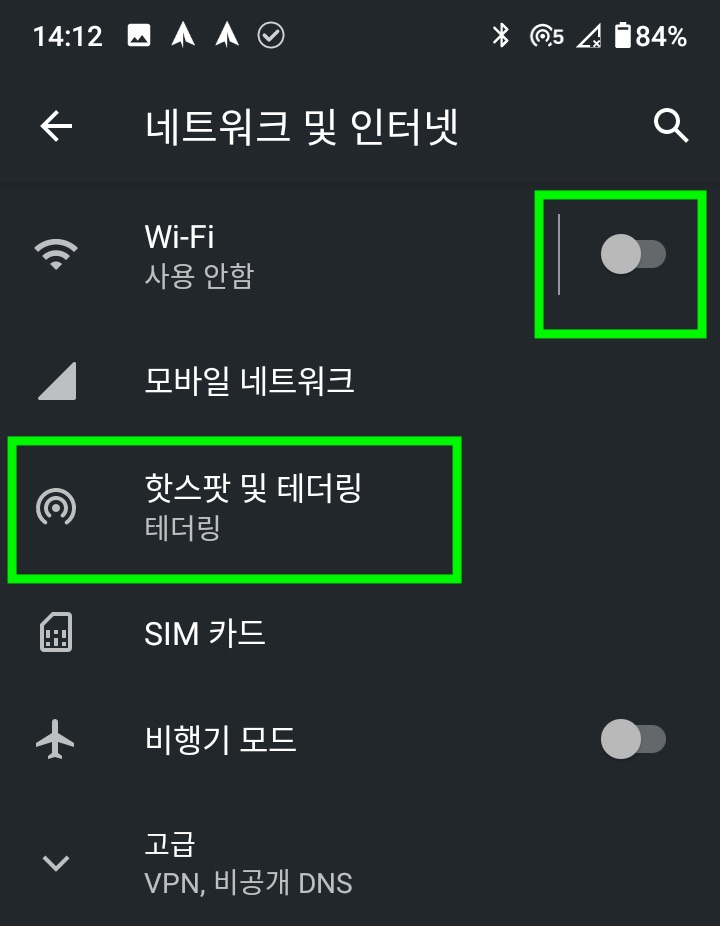This screenshot has width=720, height=926.
Task: Turn on the Wi-Fi switch
Action: pyautogui.click(x=632, y=254)
